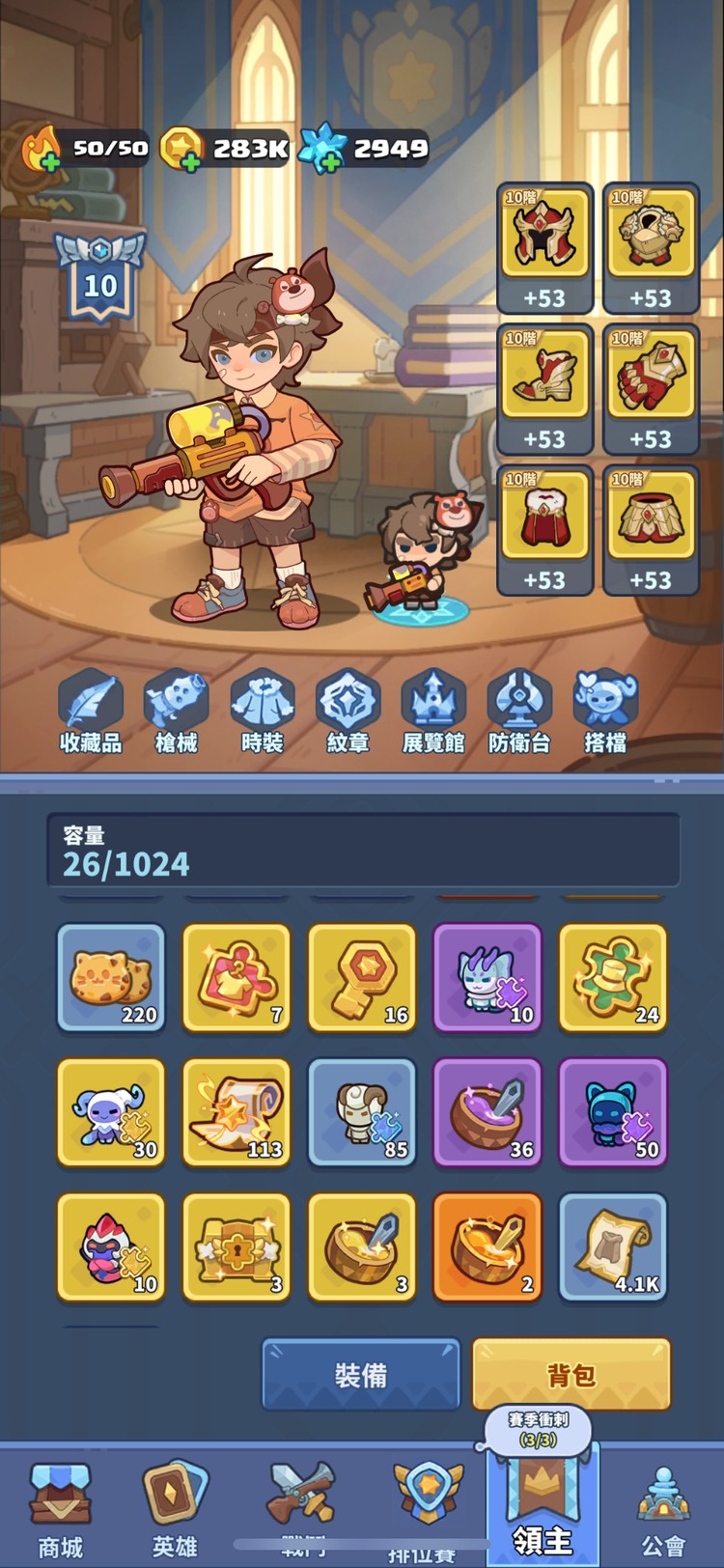The height and width of the screenshot is (1568, 724).
Task: Open the 槍械 weapons menu
Action: (176, 712)
